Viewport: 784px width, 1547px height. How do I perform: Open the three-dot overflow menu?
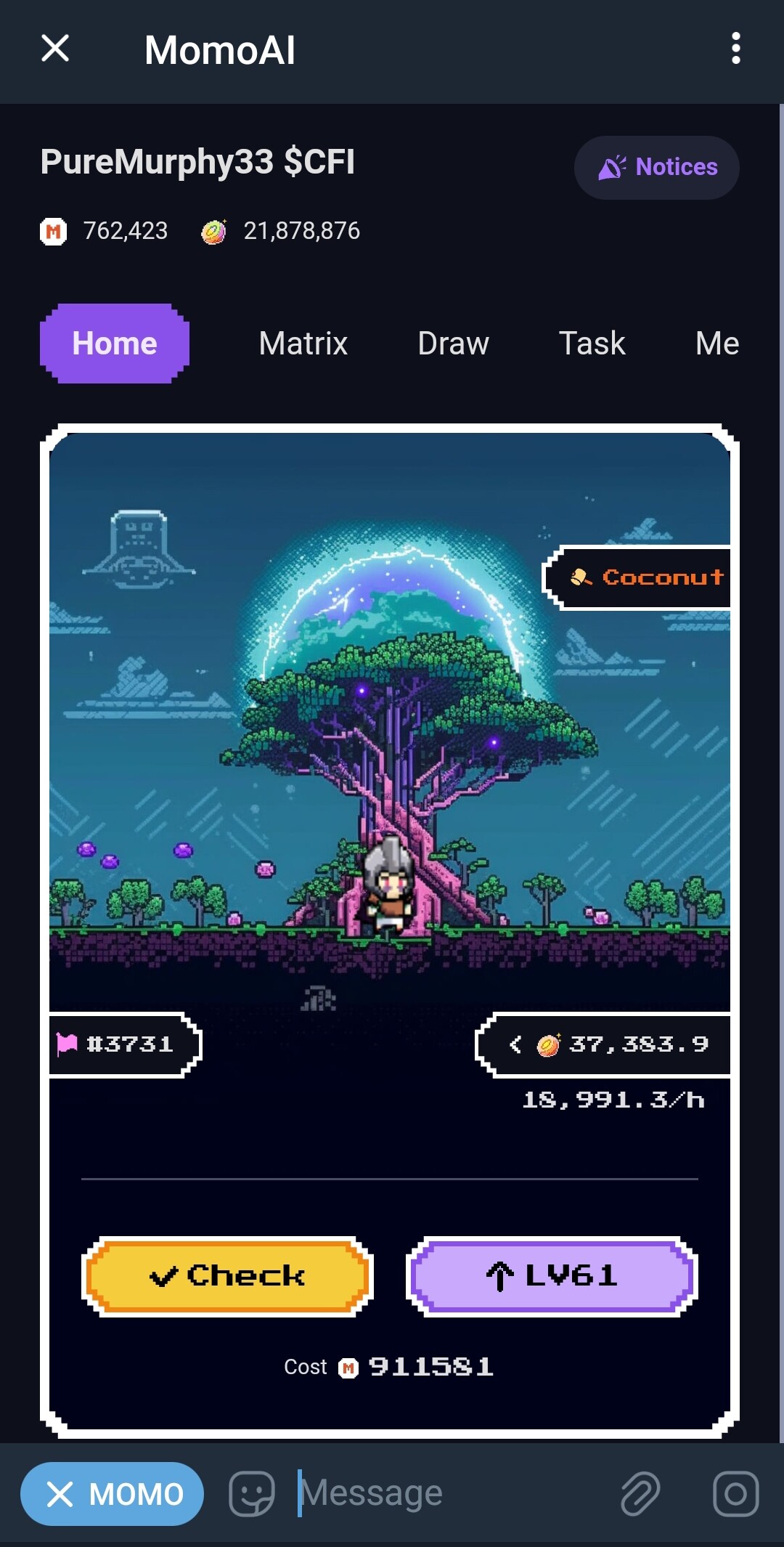736,49
